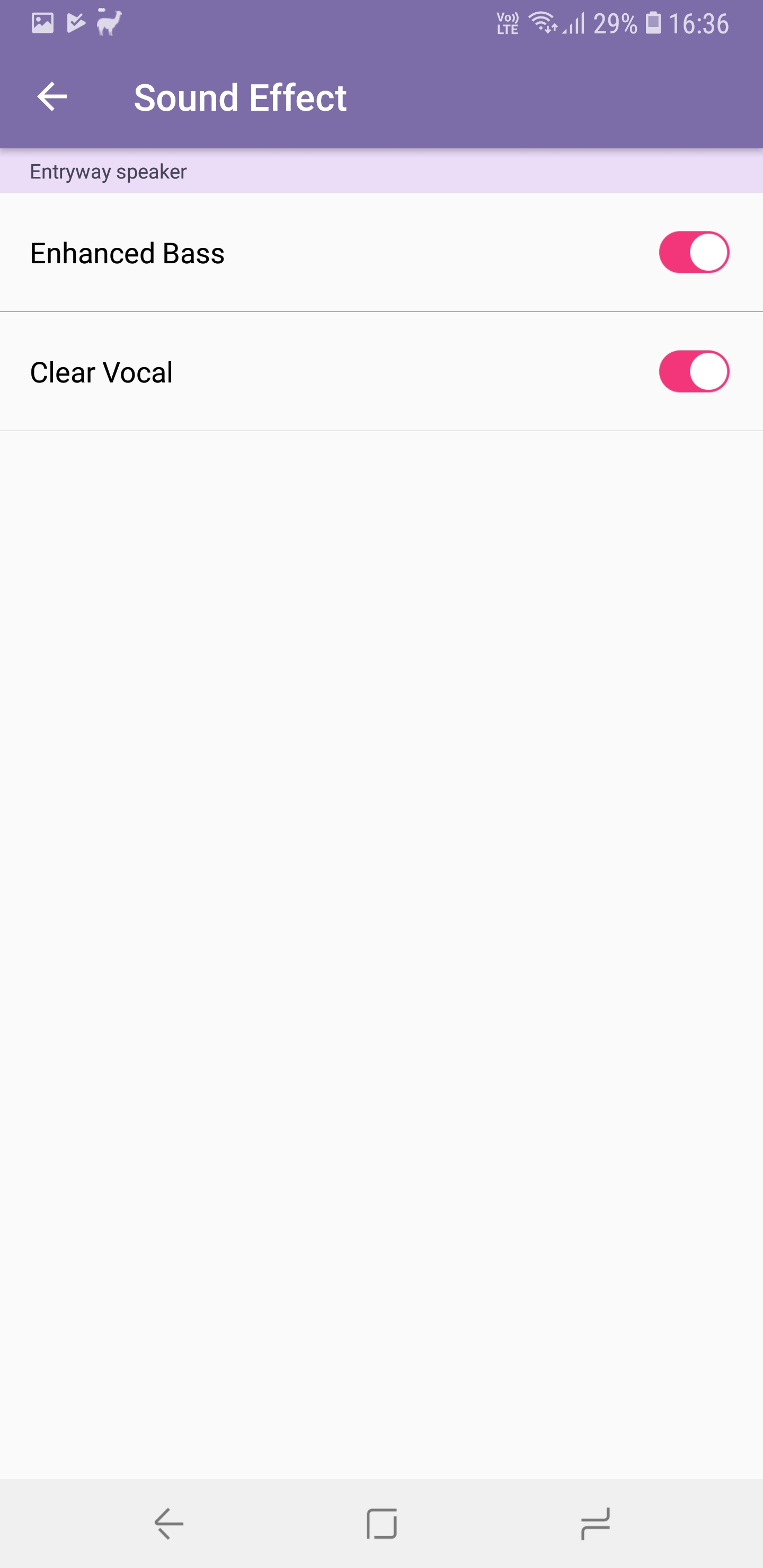Turn off Enhanced Bass
This screenshot has height=1568, width=763.
click(694, 253)
